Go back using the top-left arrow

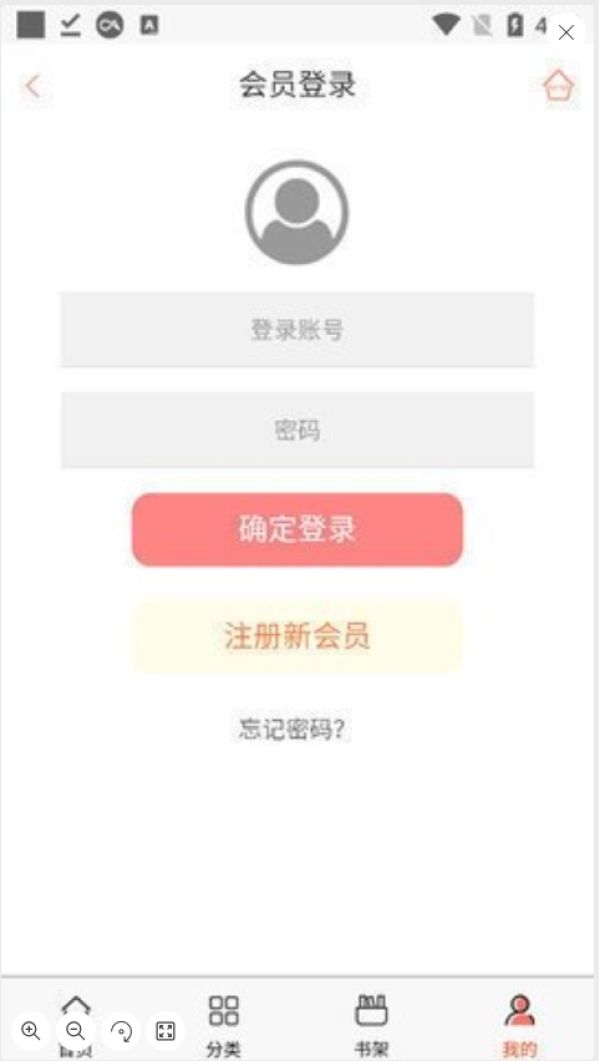pos(32,86)
